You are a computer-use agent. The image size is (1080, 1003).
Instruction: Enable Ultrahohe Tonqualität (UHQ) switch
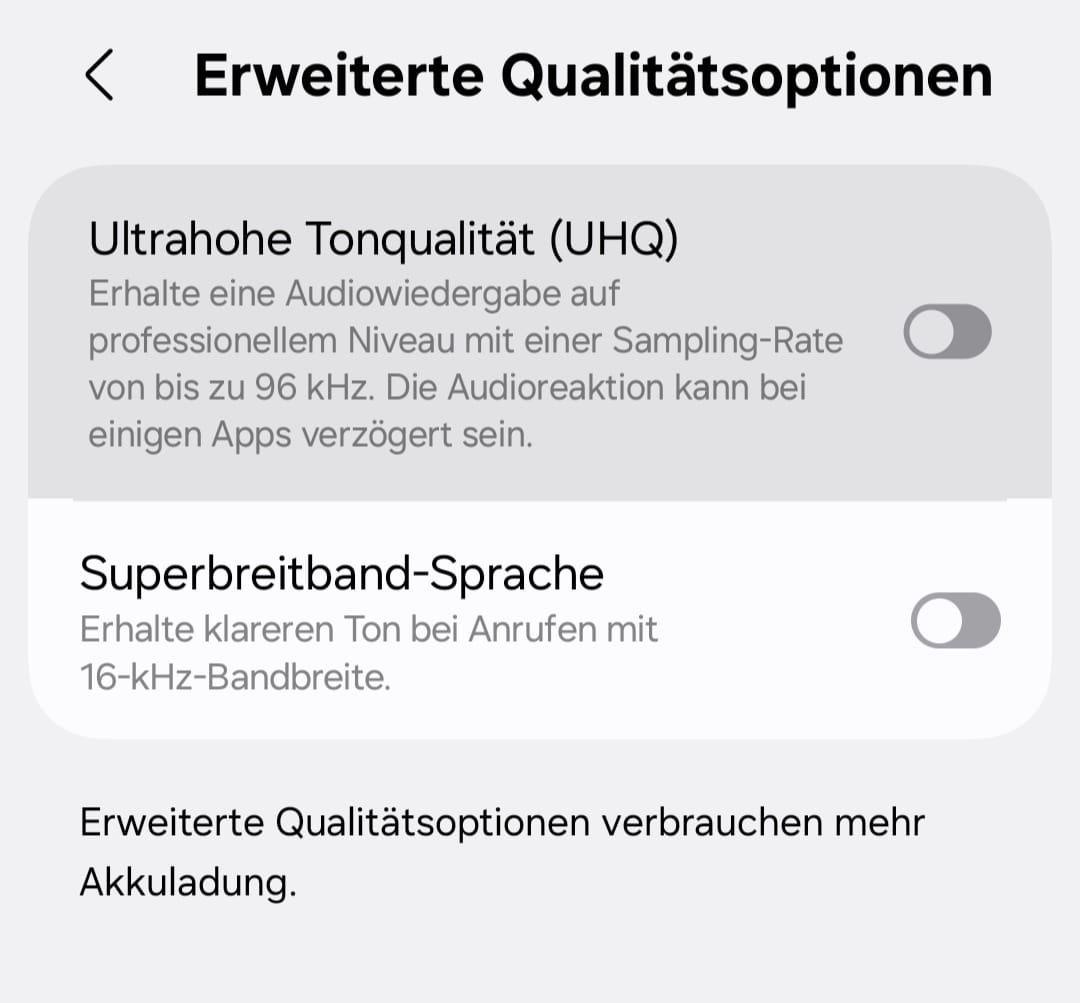click(x=946, y=332)
